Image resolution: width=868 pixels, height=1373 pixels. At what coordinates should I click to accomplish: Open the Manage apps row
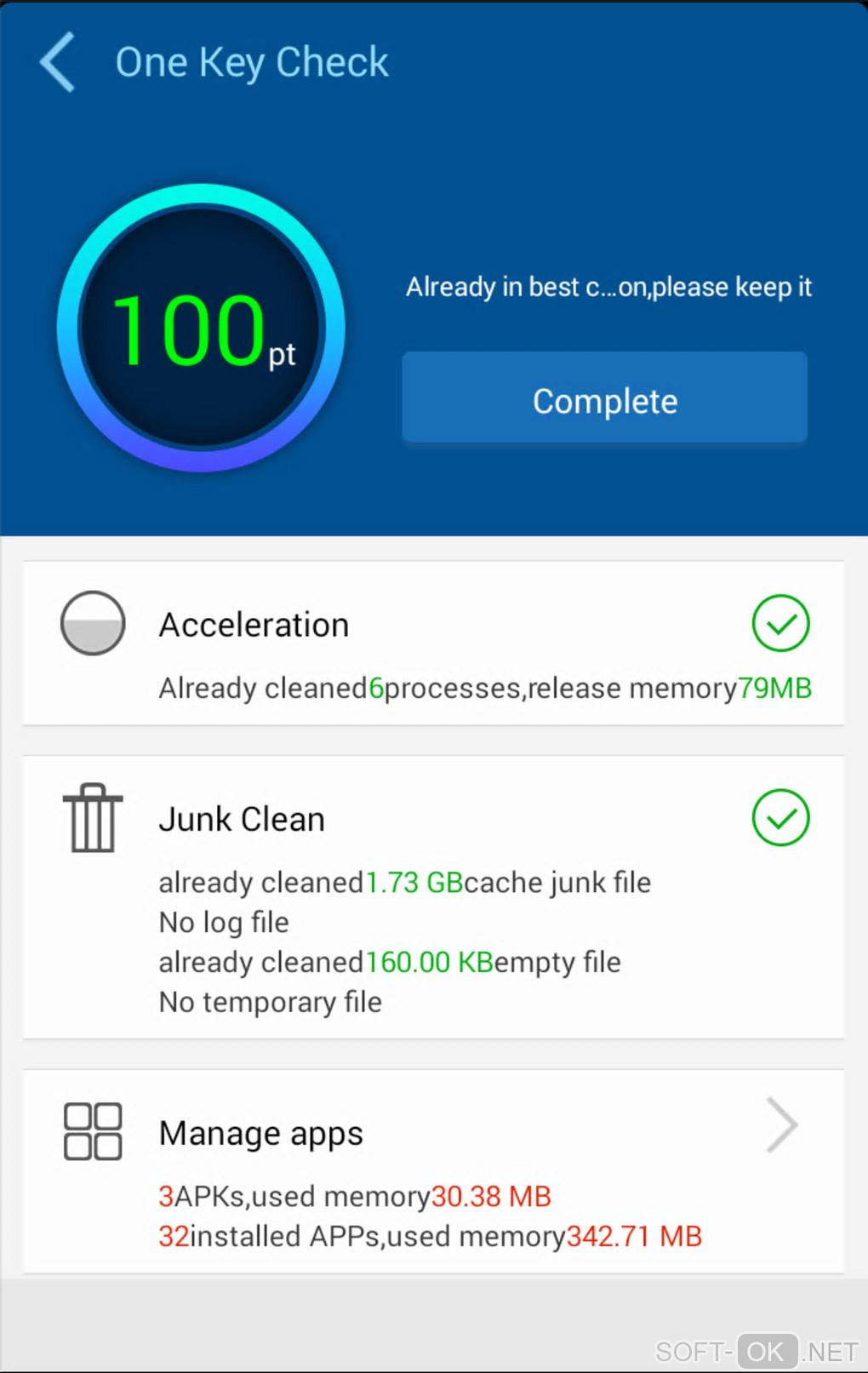pos(432,1170)
